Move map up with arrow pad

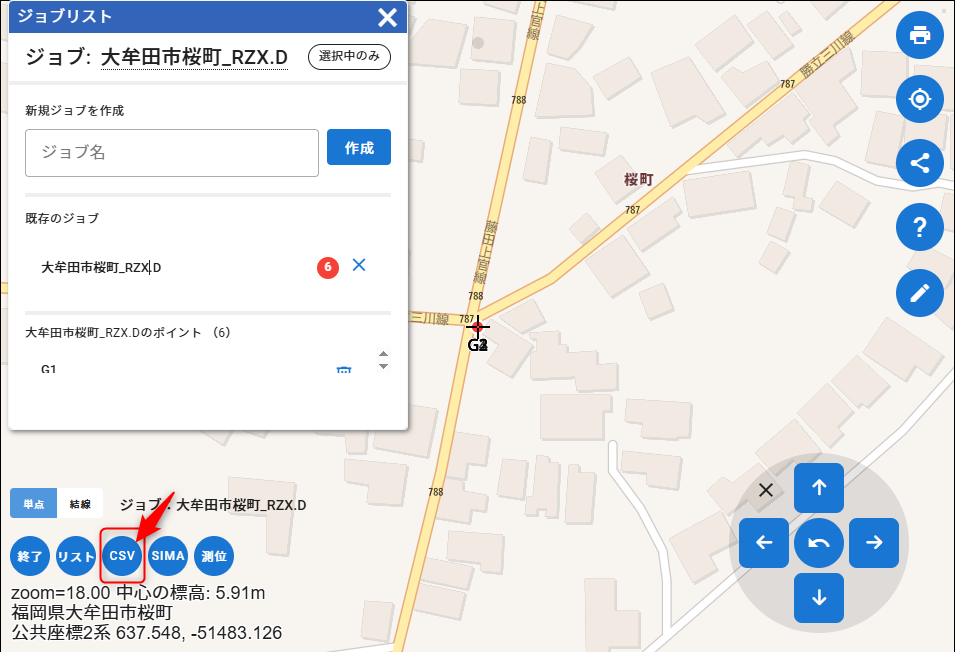(x=819, y=488)
